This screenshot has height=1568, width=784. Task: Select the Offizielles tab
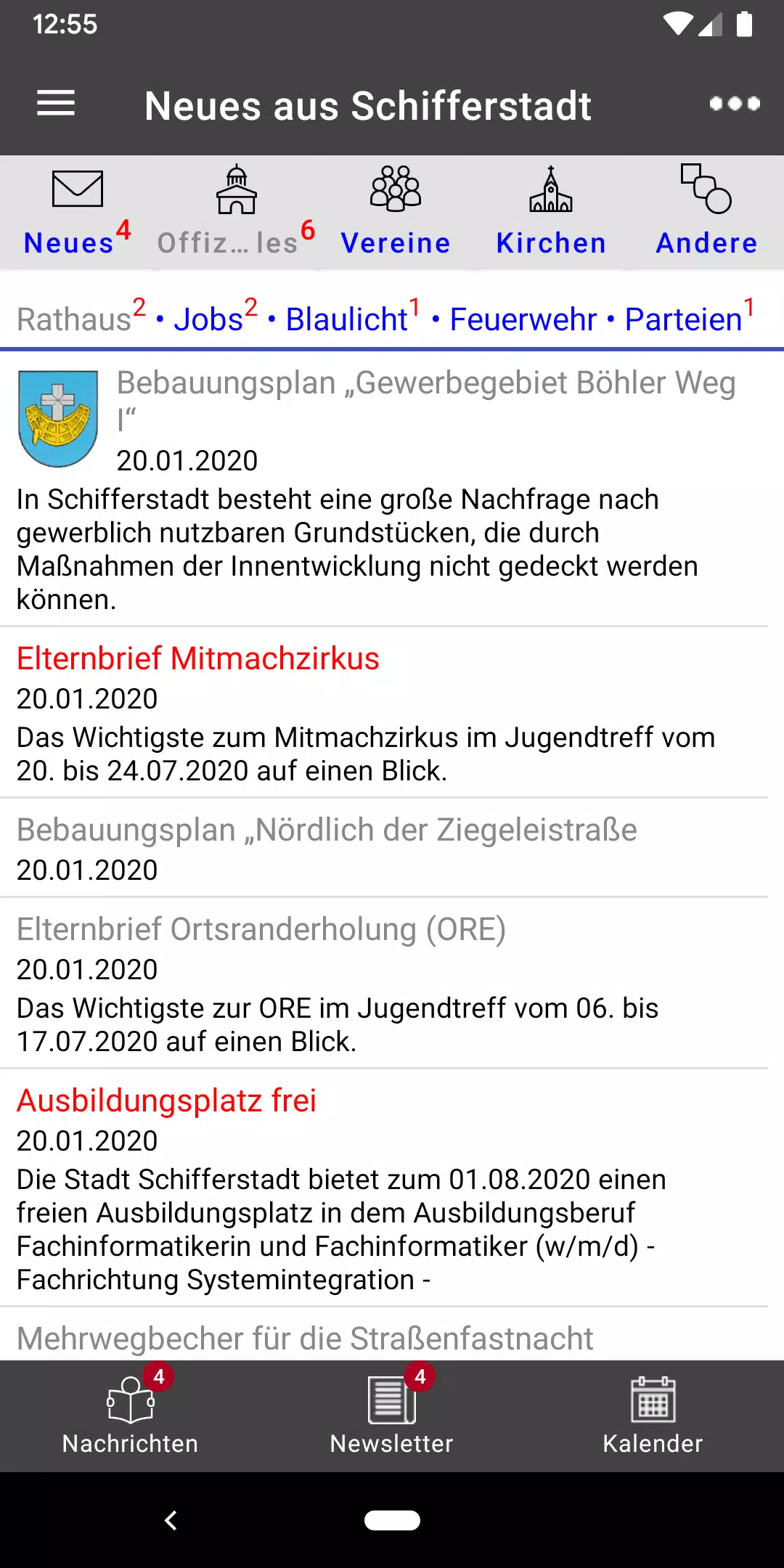tap(237, 212)
